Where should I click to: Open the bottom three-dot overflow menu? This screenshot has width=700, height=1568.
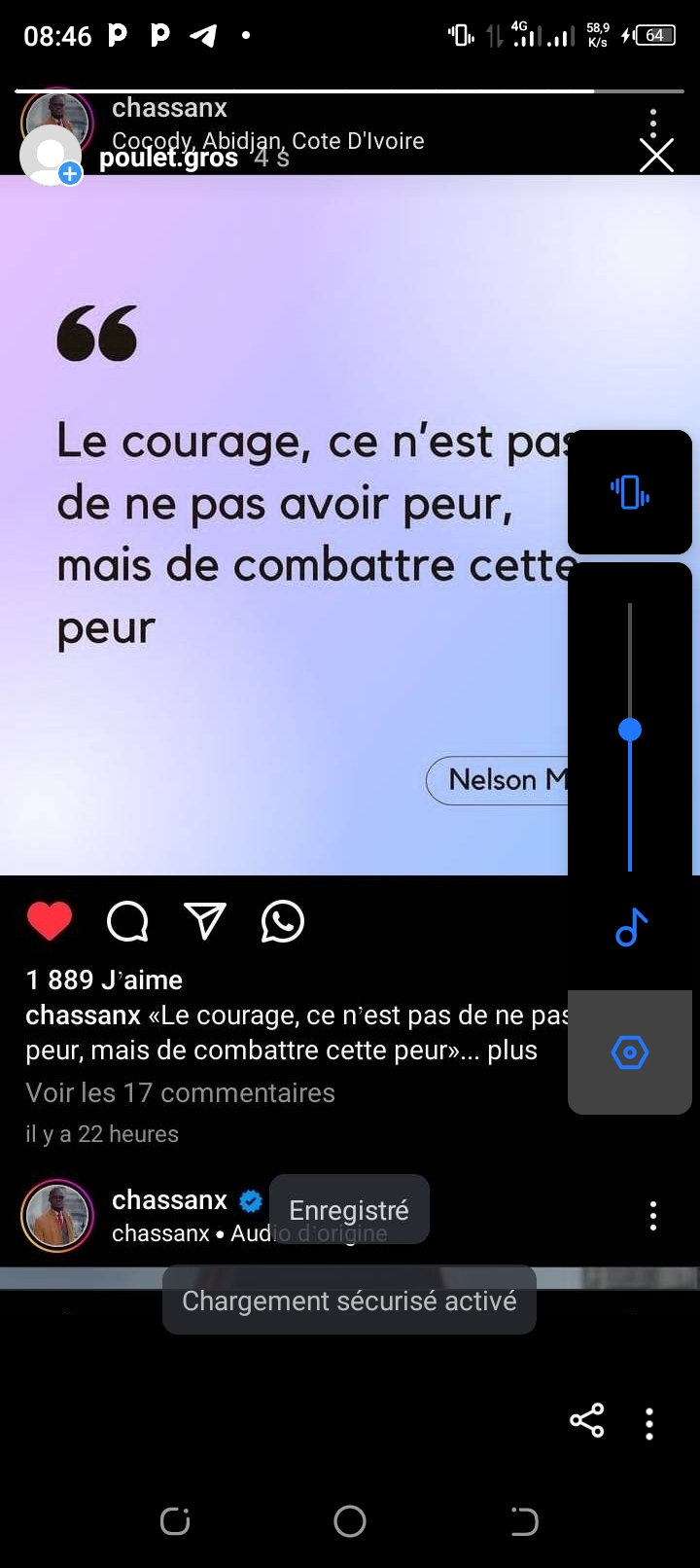(x=649, y=1423)
